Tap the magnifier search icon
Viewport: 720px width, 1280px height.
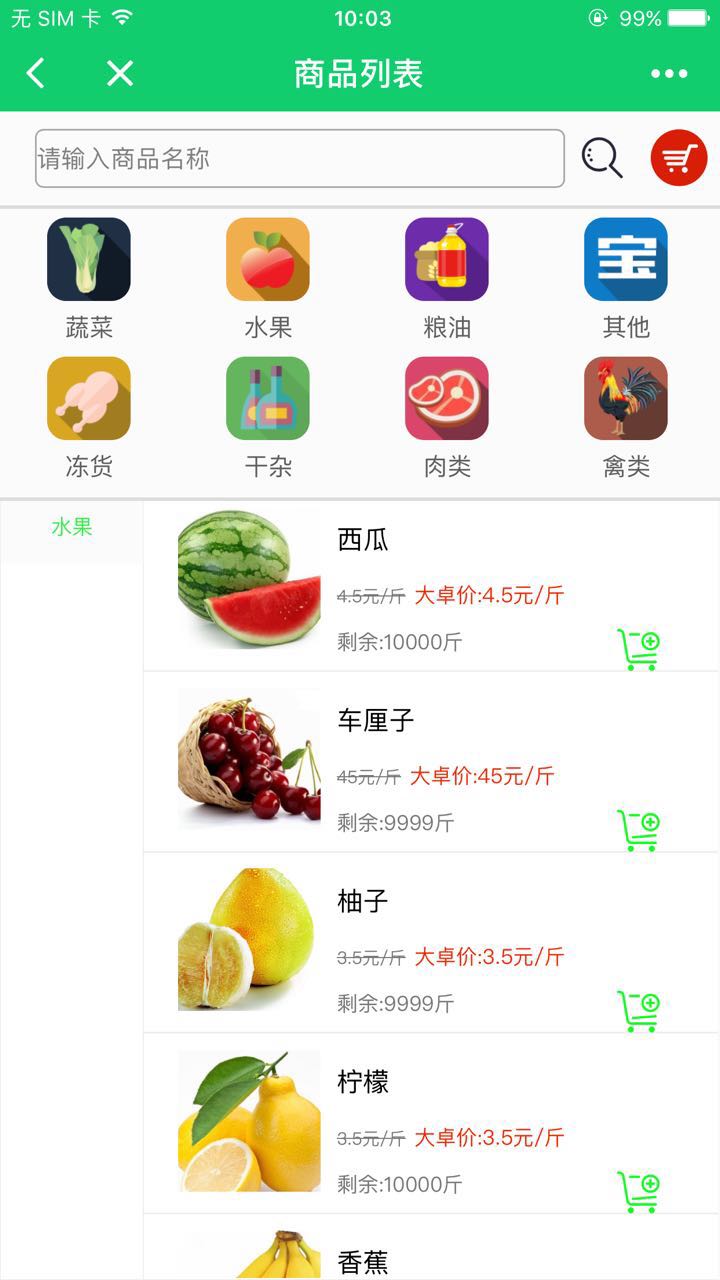[602, 158]
